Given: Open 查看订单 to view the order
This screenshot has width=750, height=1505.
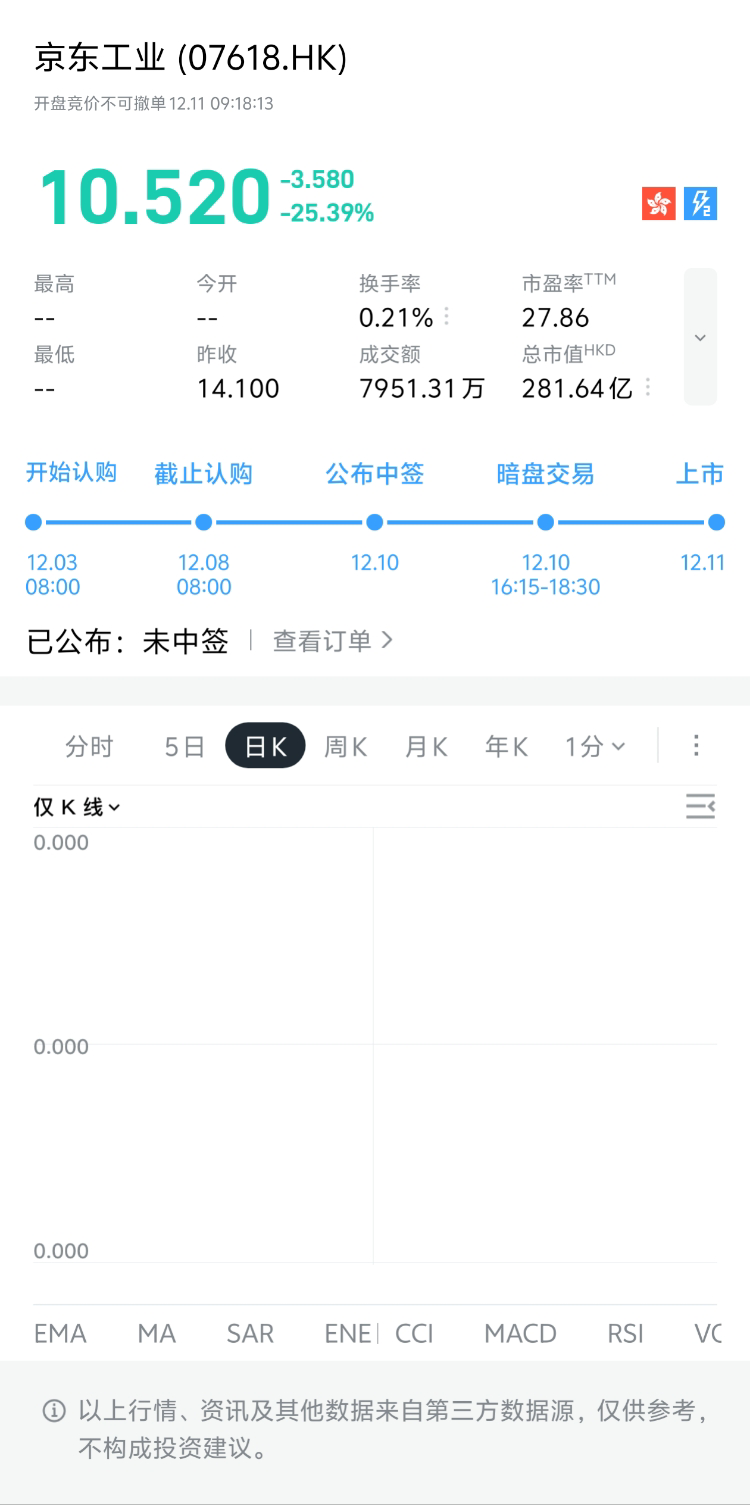Looking at the screenshot, I should point(332,641).
